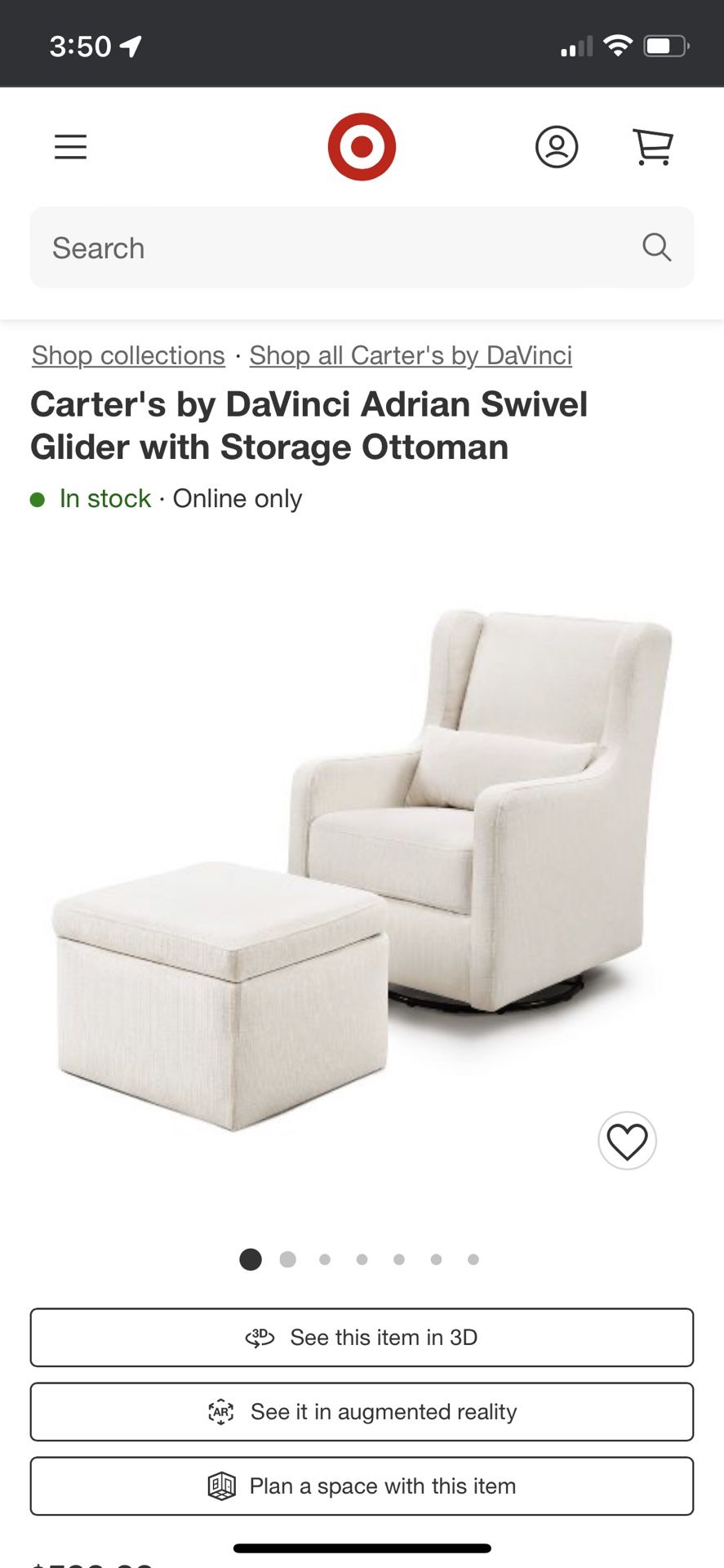Image resolution: width=724 pixels, height=1568 pixels.
Task: Select See this item in 3D
Action: click(362, 1338)
